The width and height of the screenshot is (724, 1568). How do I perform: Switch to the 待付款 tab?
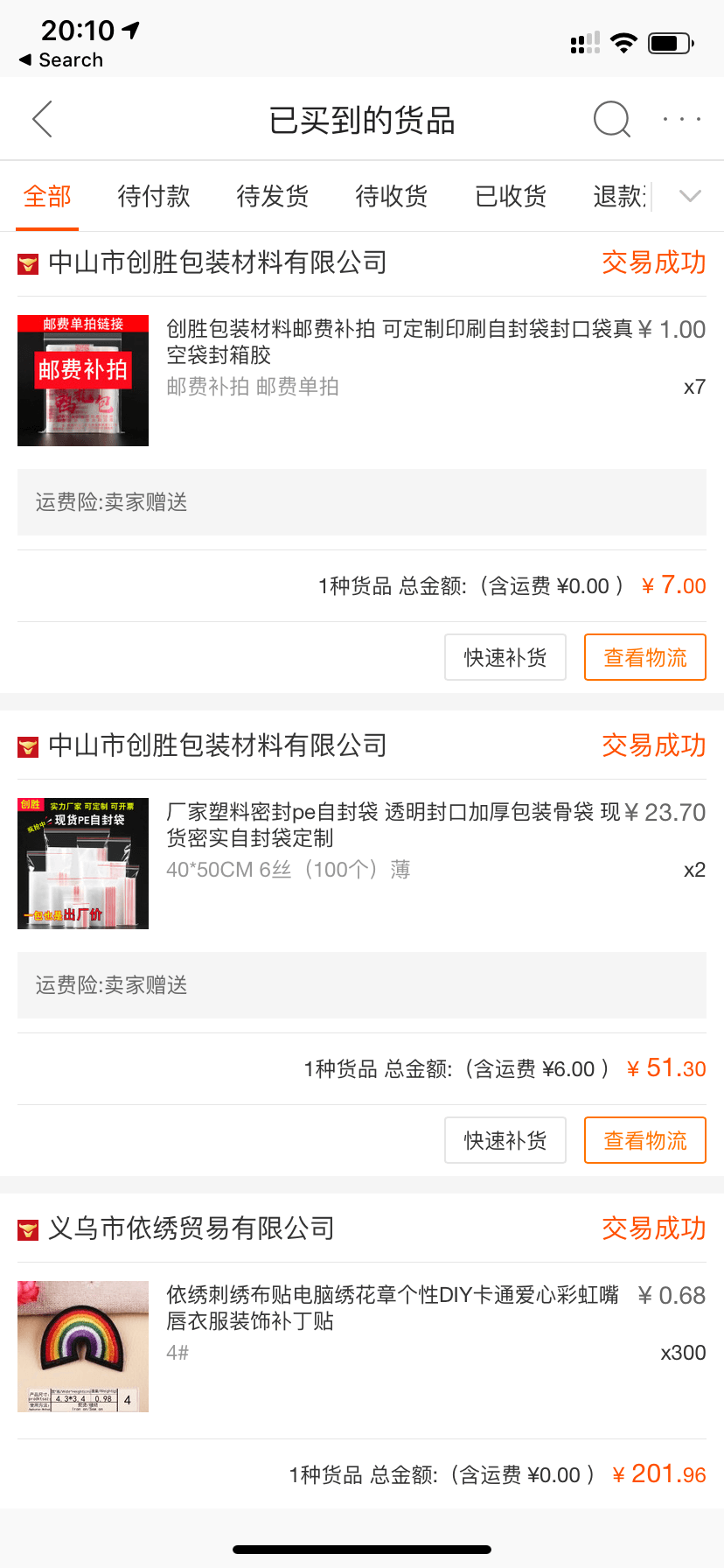[x=154, y=196]
